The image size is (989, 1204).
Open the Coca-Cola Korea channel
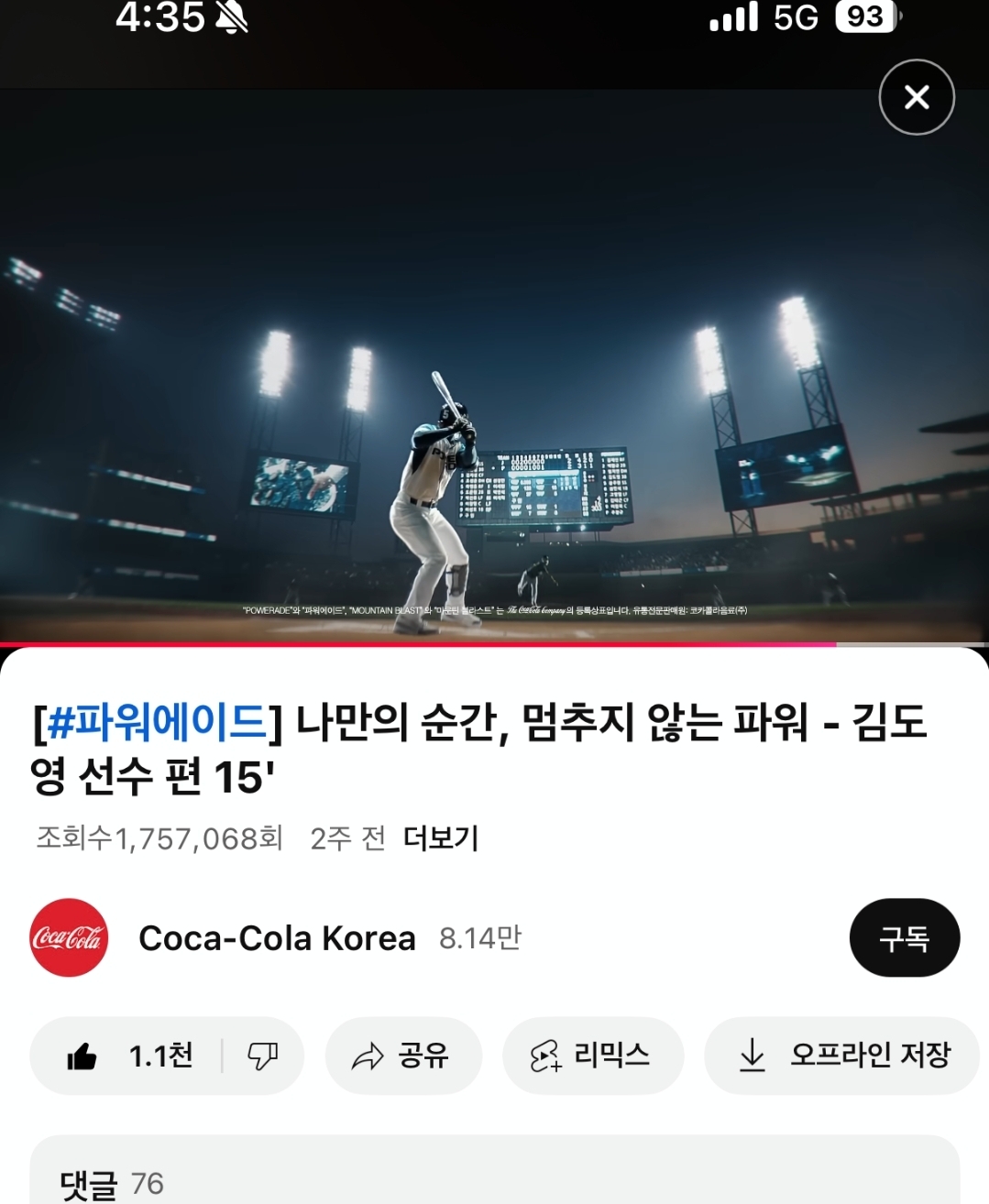[275, 938]
